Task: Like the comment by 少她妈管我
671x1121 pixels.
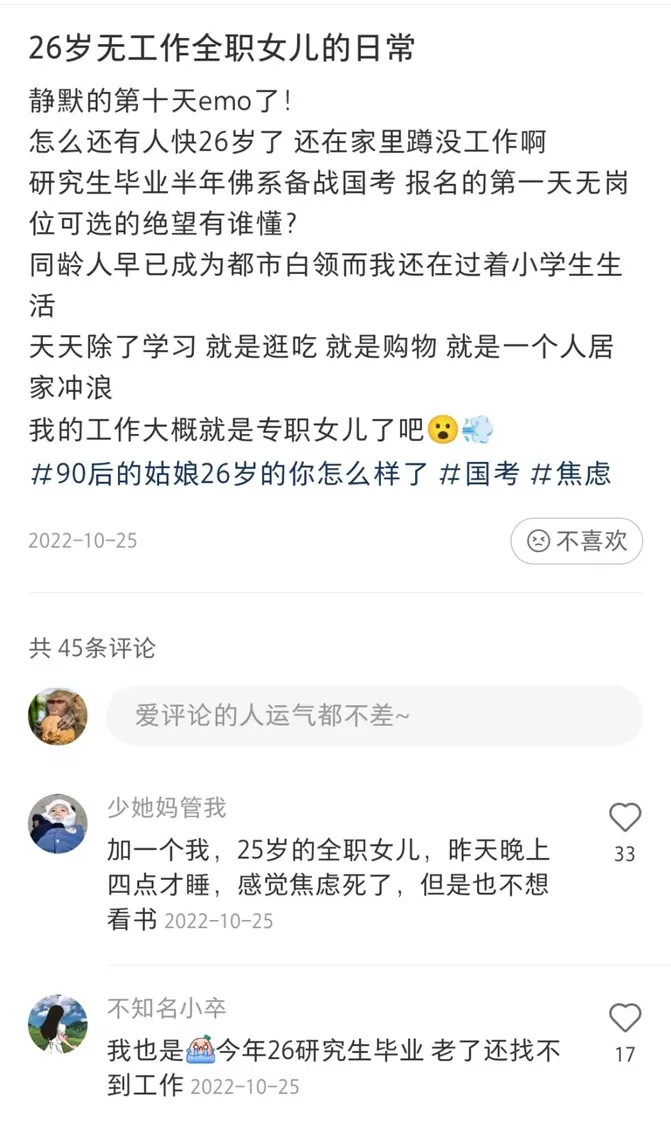Action: tap(625, 818)
